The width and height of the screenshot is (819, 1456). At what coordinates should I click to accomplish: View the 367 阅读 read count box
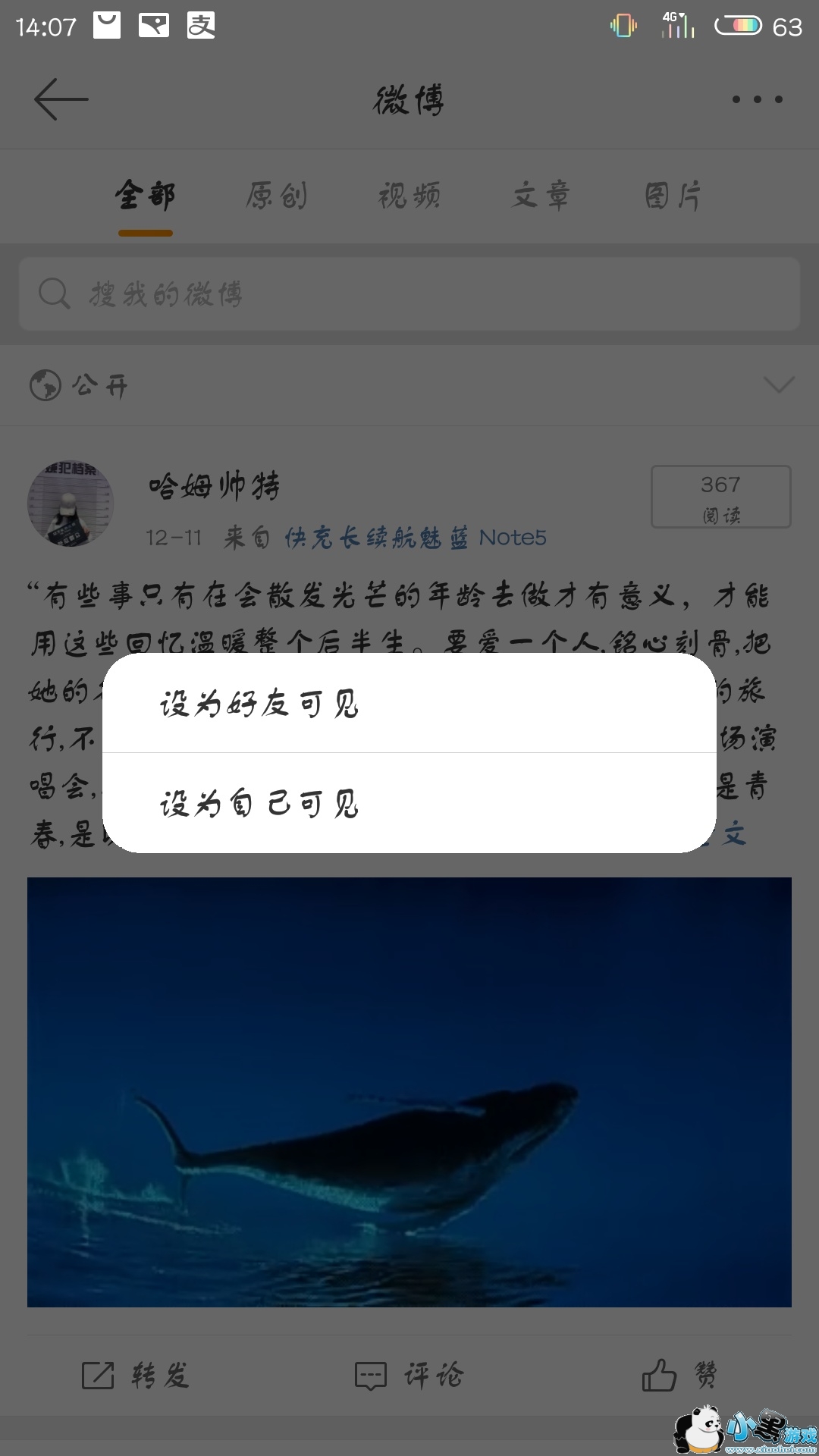click(720, 497)
